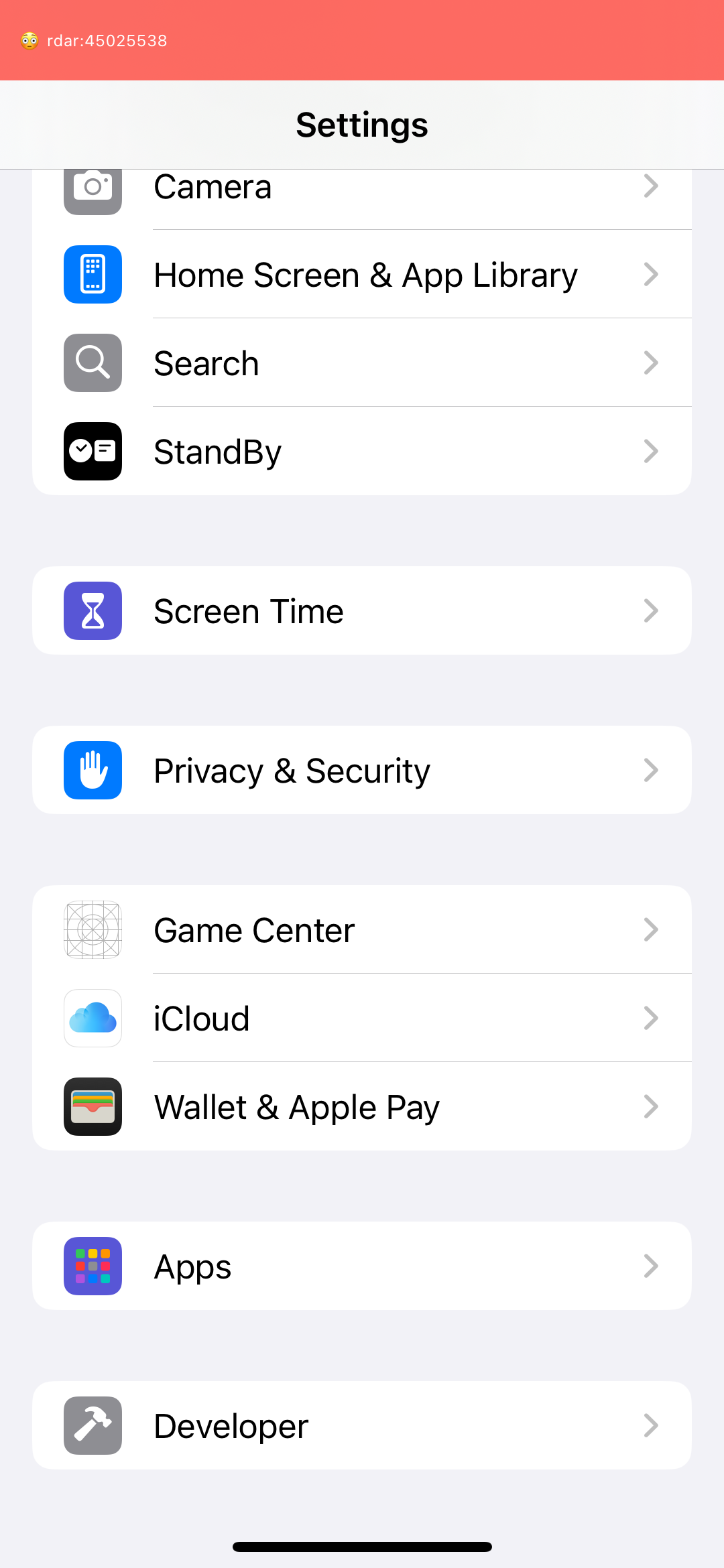Open Screen Time

click(362, 611)
